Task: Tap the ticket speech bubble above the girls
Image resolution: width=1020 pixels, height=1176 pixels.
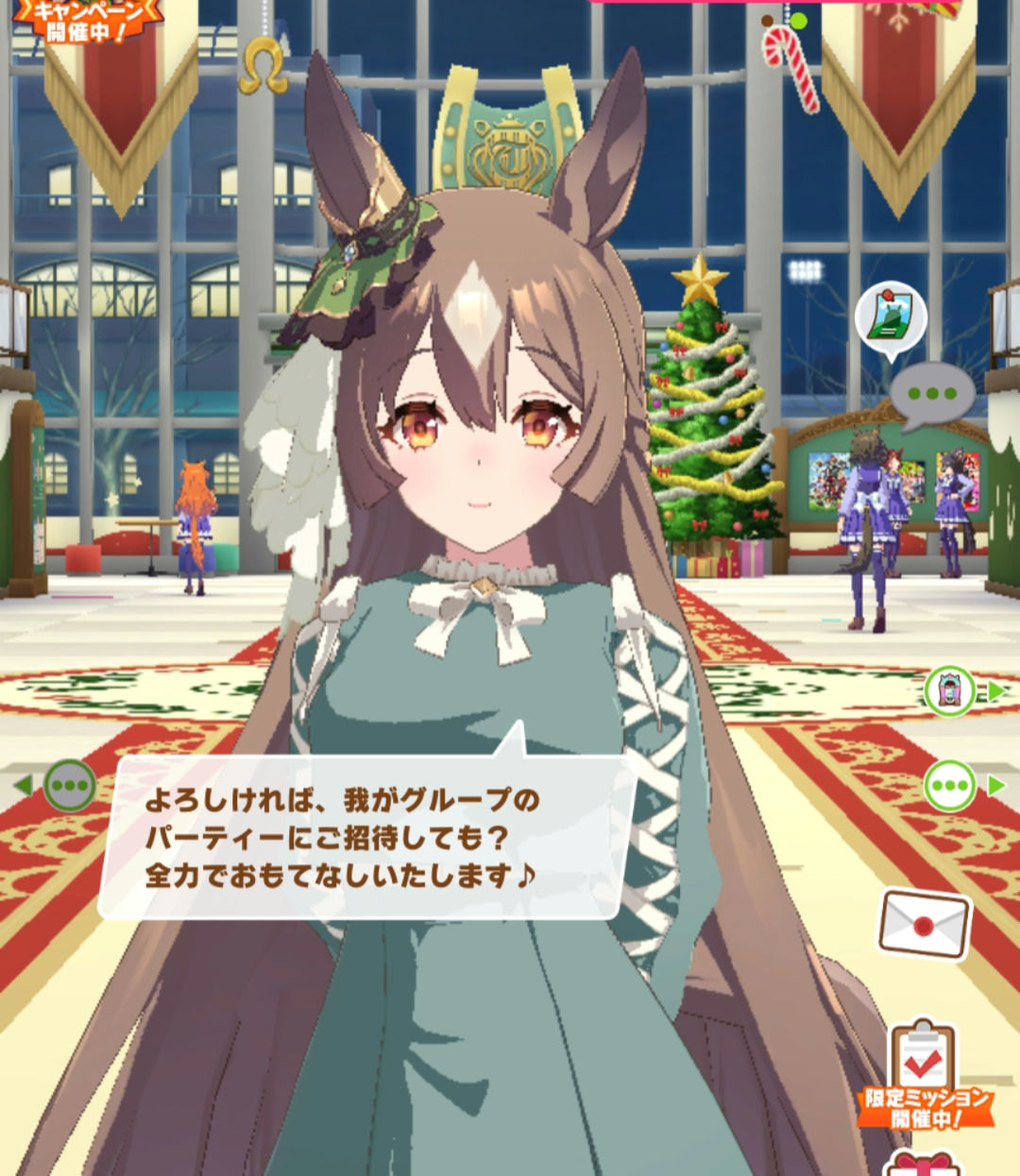Action: (x=890, y=316)
